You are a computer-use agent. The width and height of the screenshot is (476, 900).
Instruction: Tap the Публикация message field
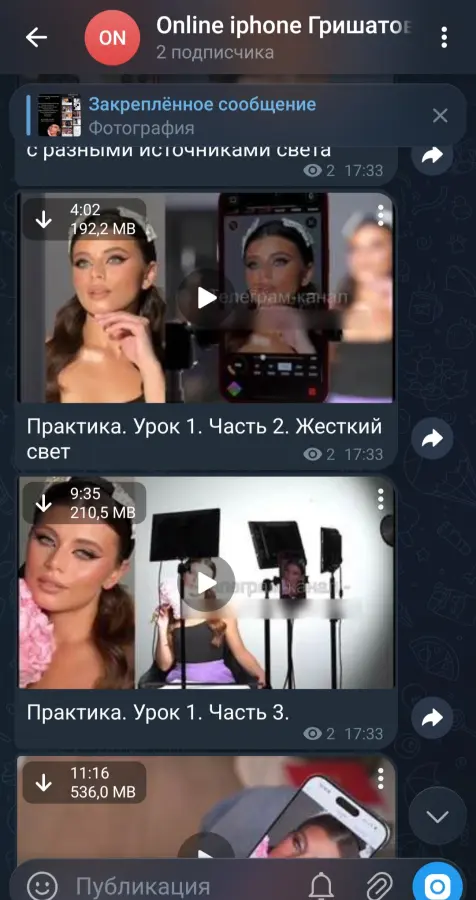coord(184,886)
